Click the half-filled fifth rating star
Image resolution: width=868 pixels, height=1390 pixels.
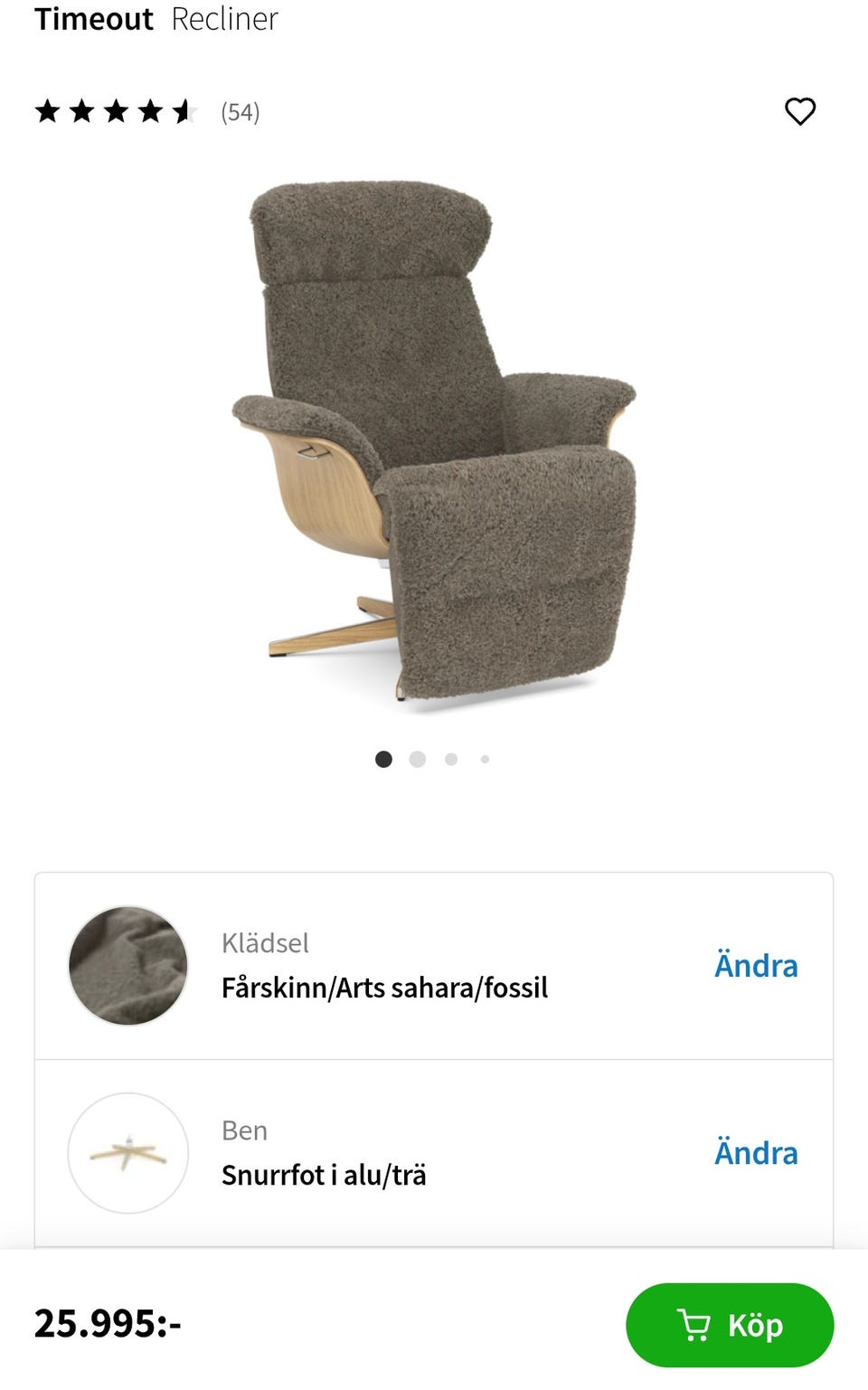184,112
